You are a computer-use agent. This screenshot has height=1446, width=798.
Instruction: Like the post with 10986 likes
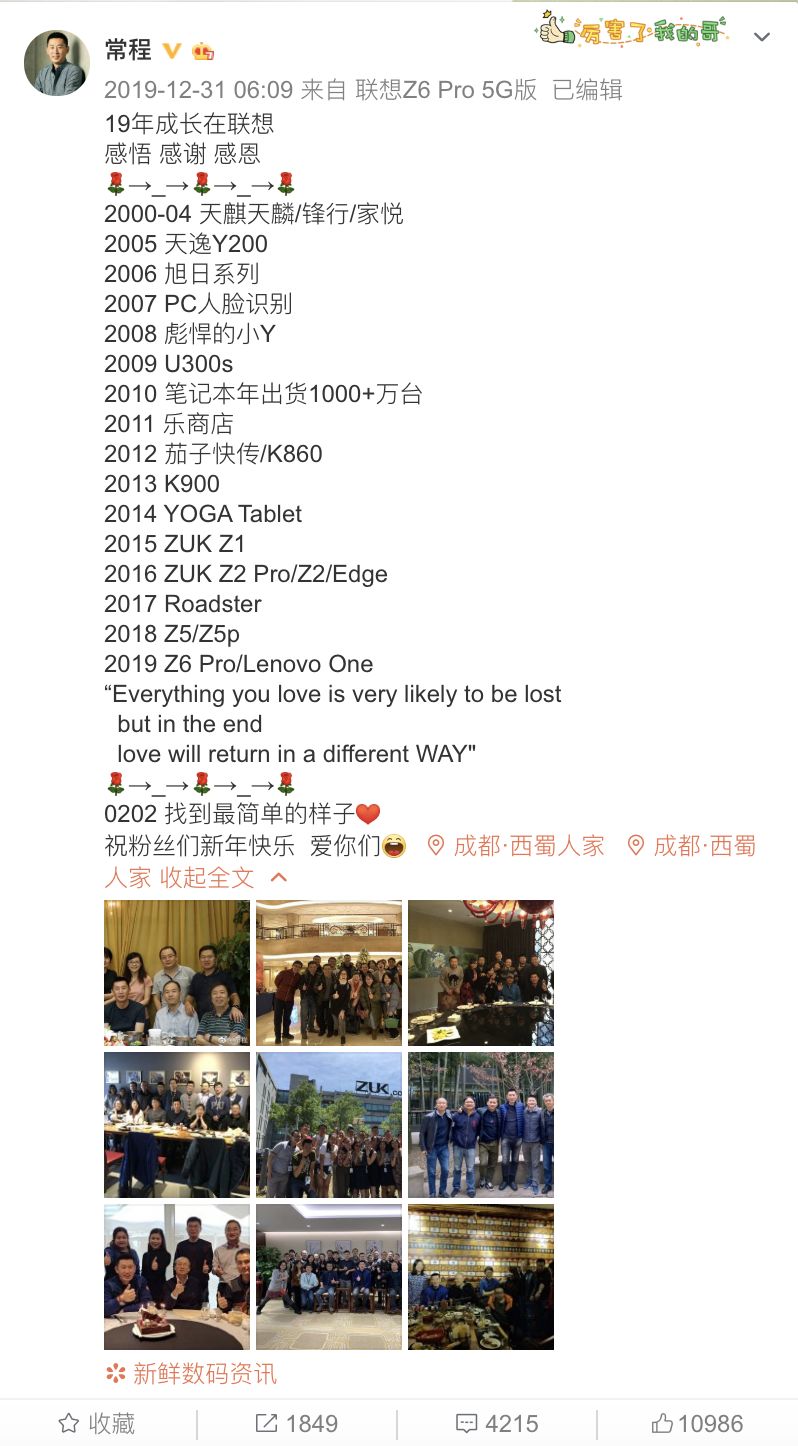pos(697,1423)
